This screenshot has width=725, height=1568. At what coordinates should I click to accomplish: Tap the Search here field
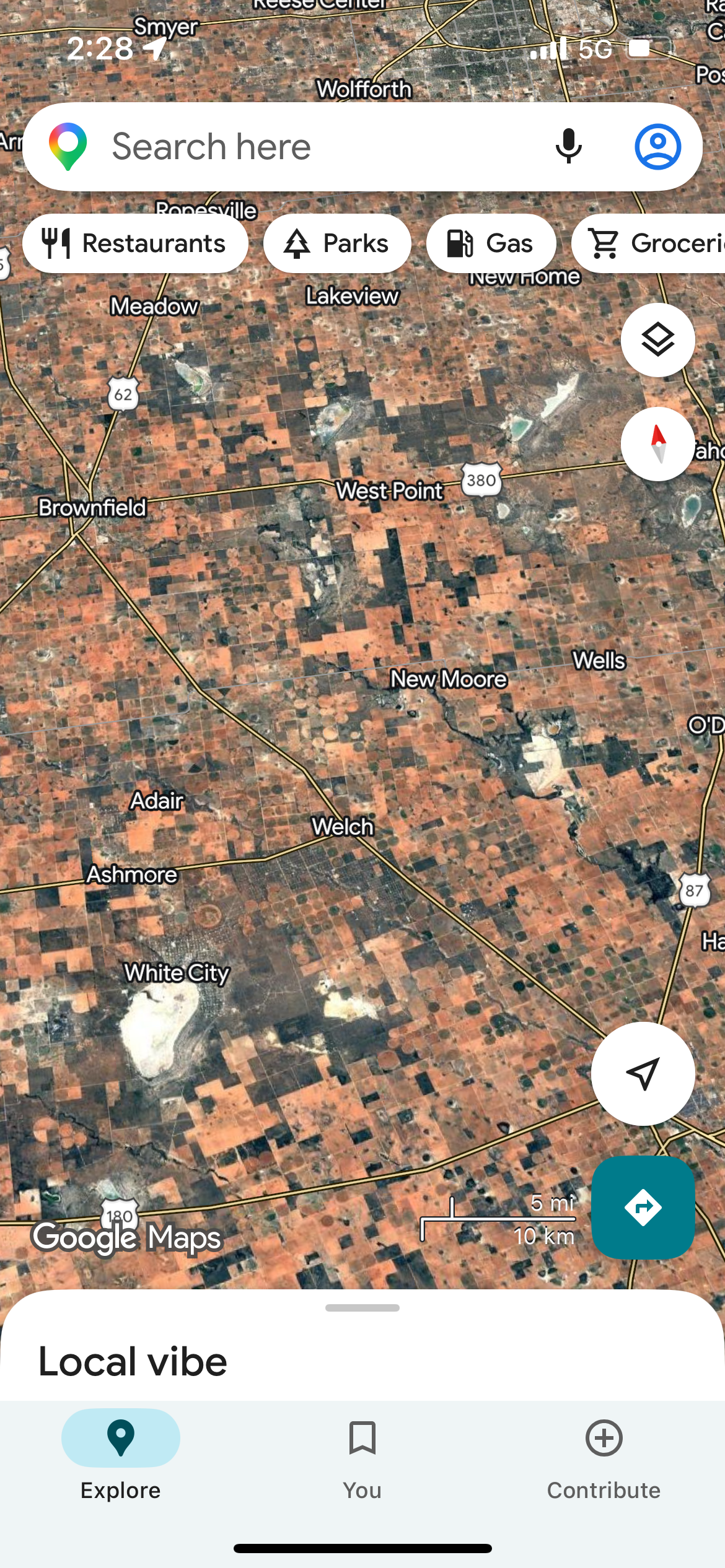(x=310, y=147)
